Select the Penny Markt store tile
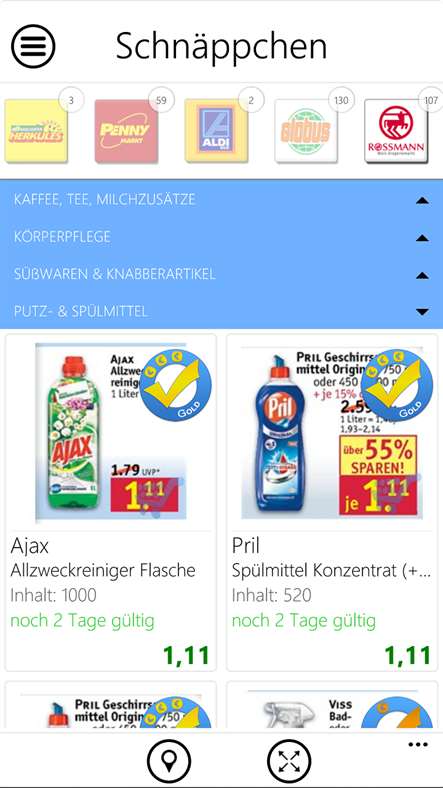 point(126,131)
